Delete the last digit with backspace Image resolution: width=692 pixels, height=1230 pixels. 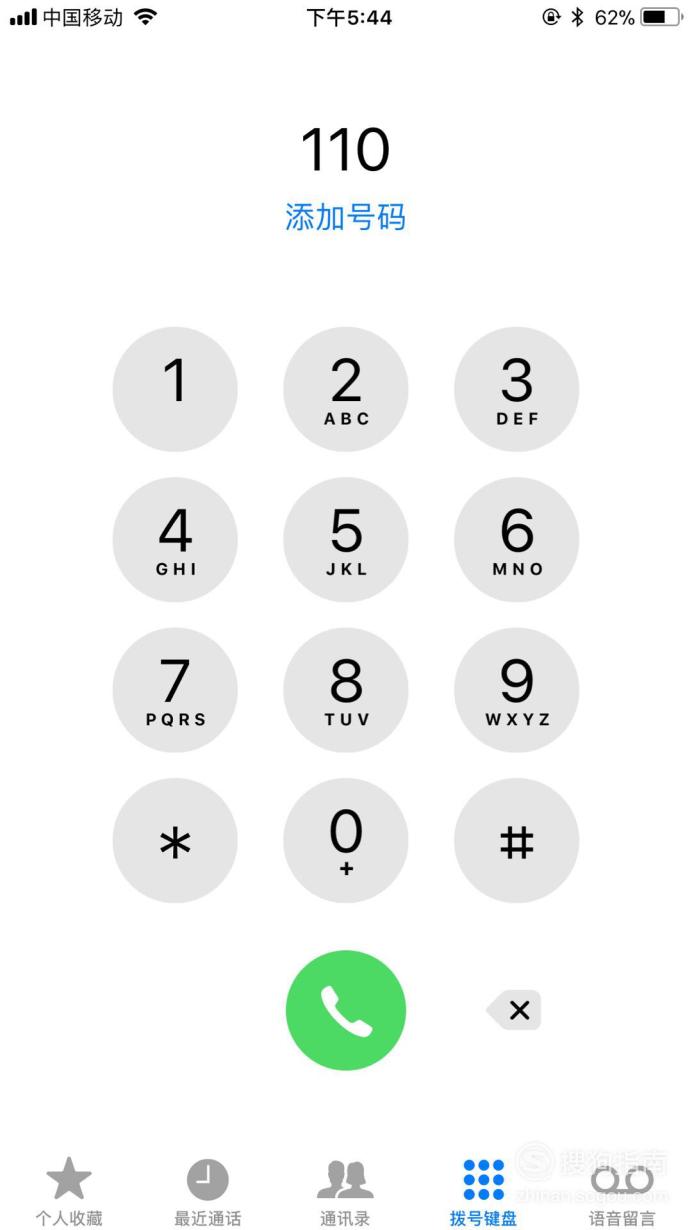coord(514,1010)
